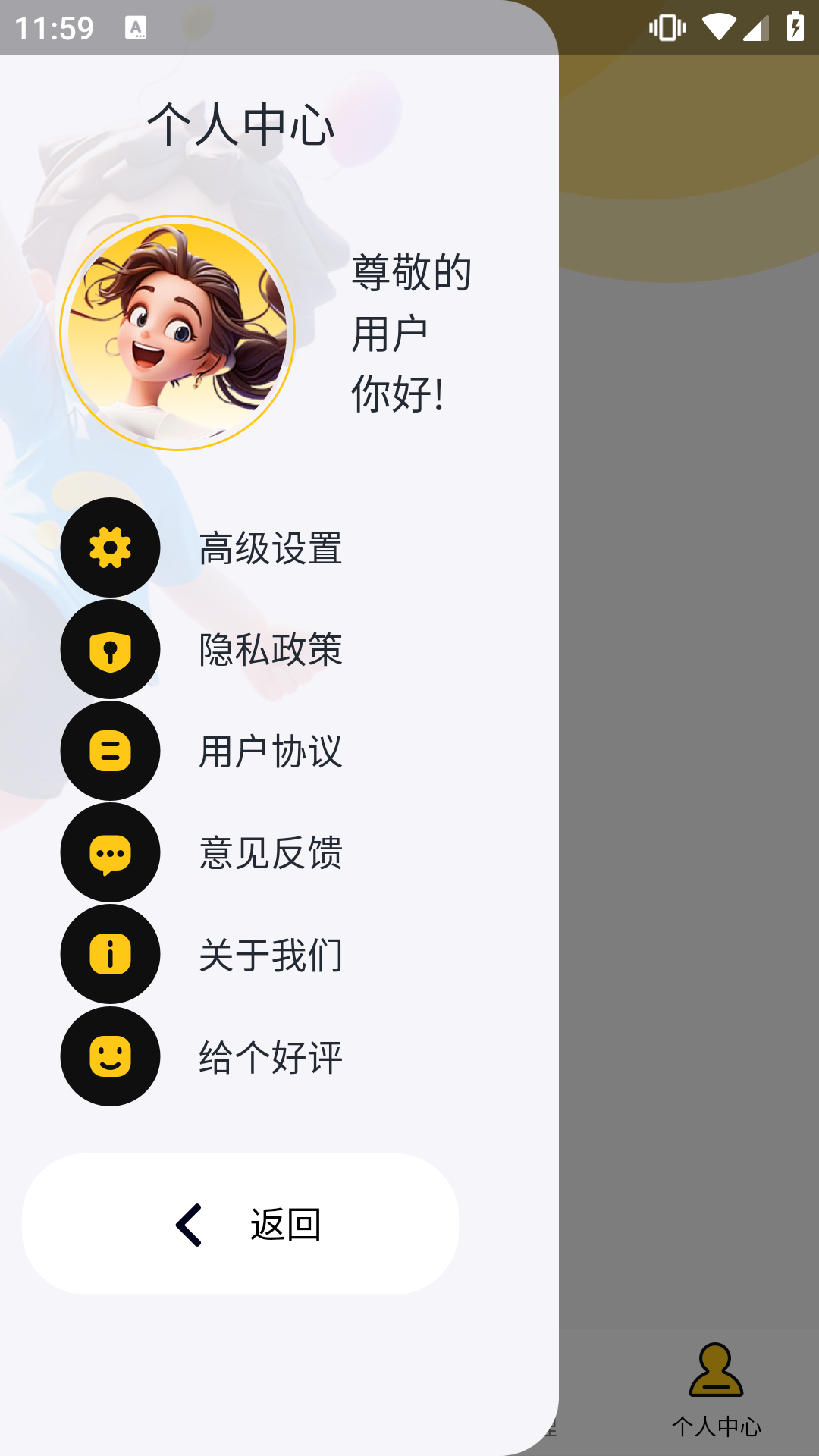This screenshot has height=1456, width=819.
Task: Click the smiley icon for 给个好评
Action: click(x=110, y=1055)
